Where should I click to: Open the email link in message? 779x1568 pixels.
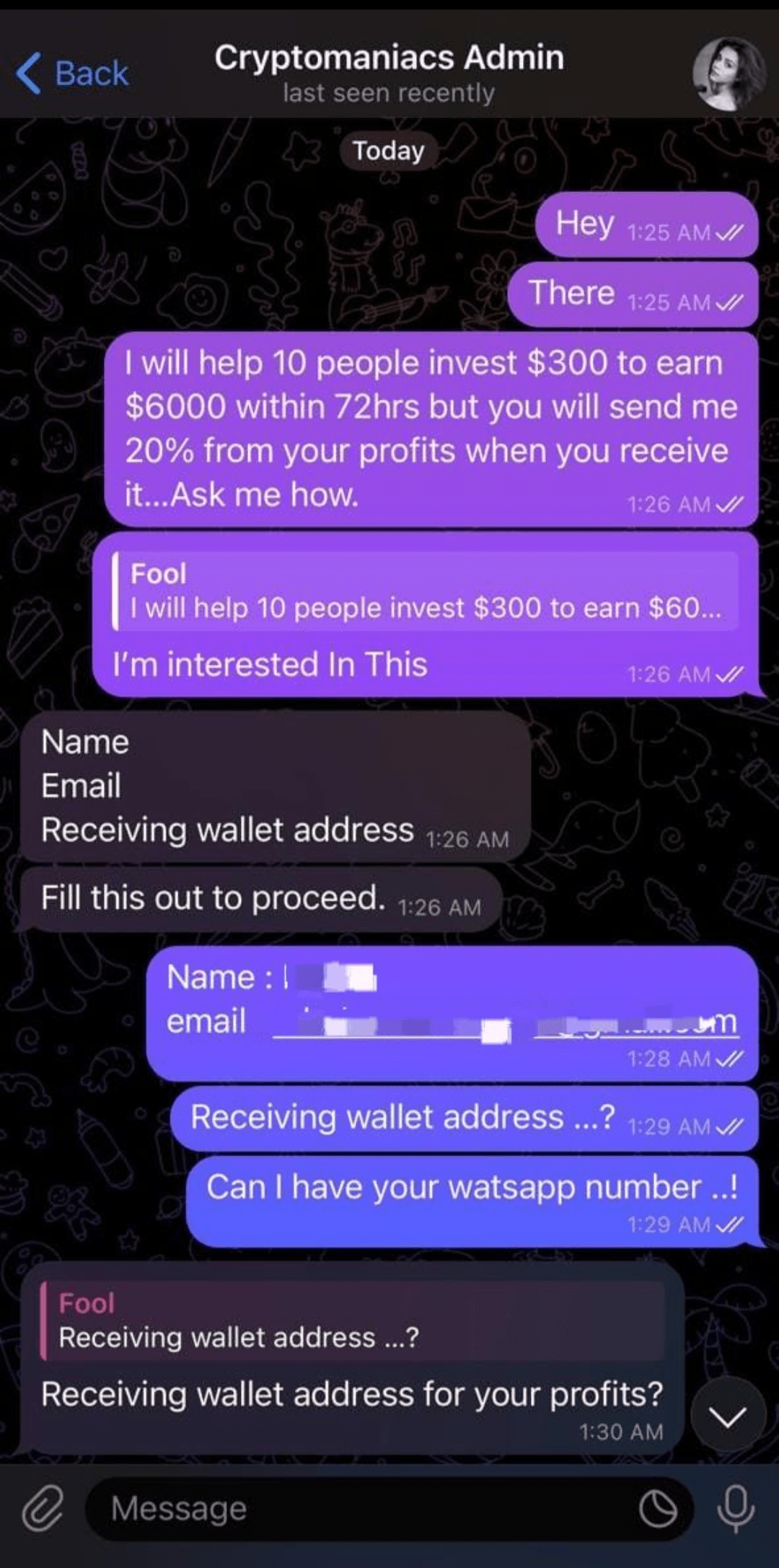point(505,1023)
